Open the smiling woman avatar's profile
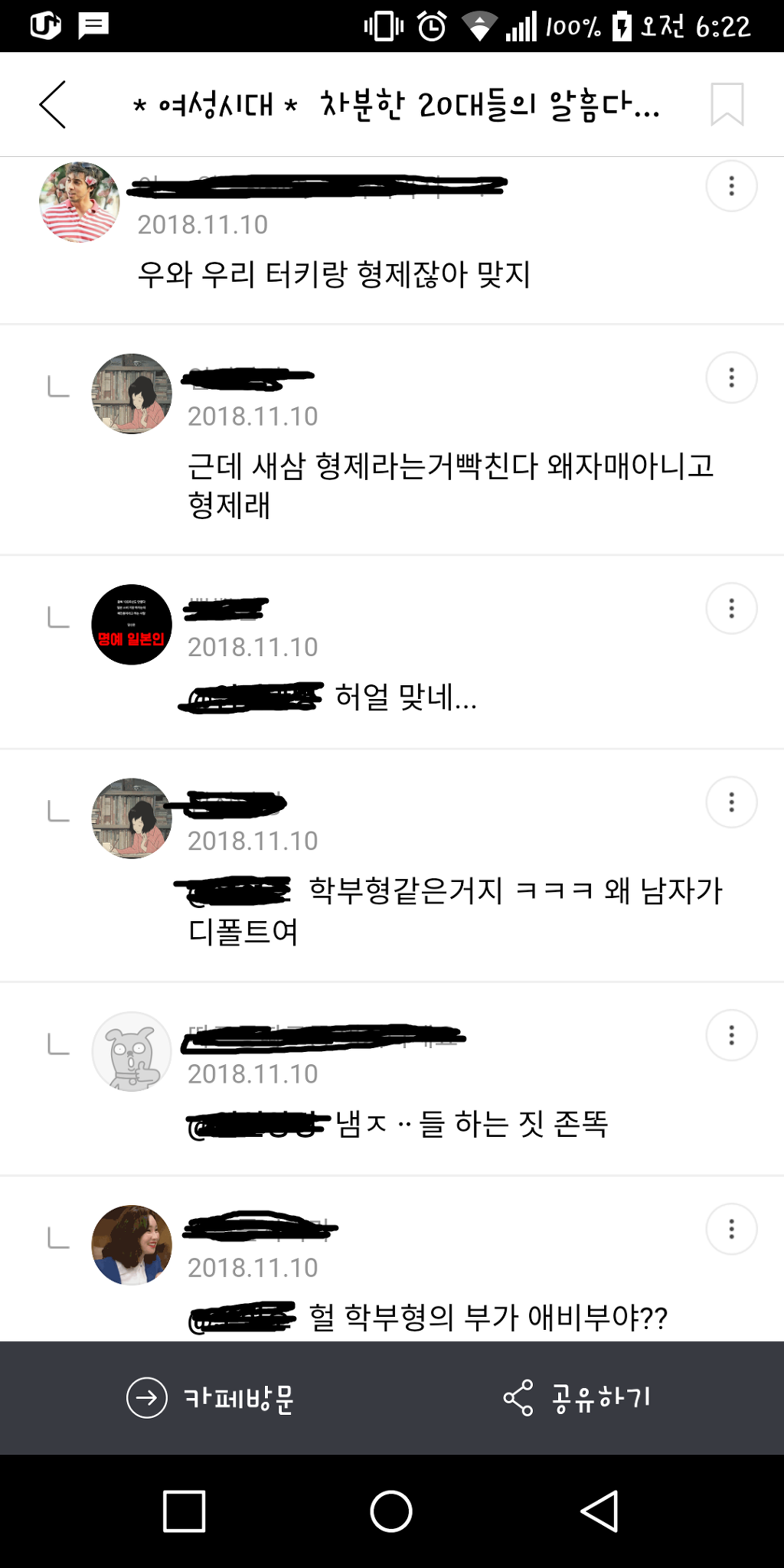The height and width of the screenshot is (1568, 784). pos(132,1245)
